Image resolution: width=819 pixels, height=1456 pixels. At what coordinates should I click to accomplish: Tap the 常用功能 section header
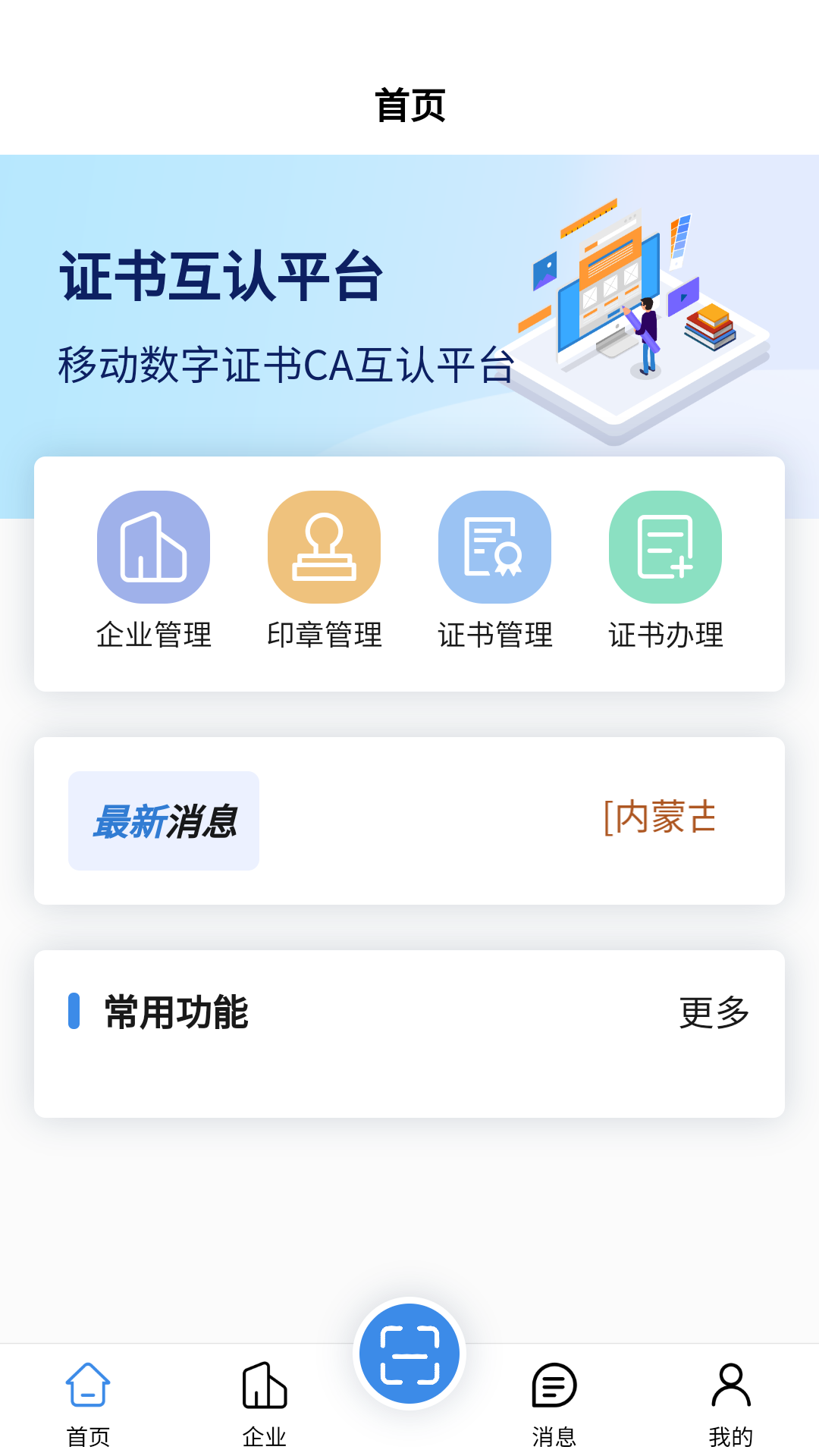tap(176, 1014)
